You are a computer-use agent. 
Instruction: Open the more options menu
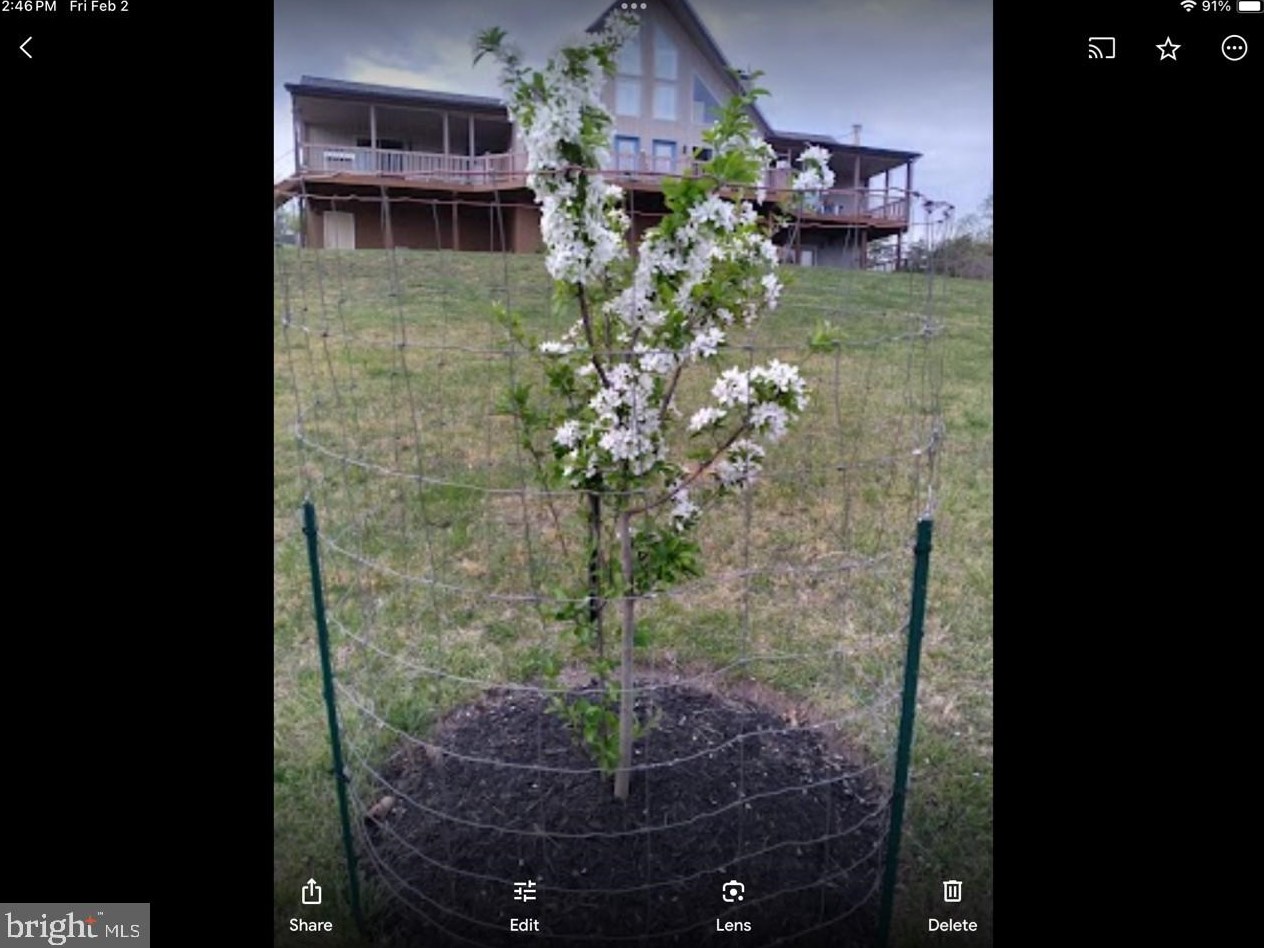(1234, 48)
